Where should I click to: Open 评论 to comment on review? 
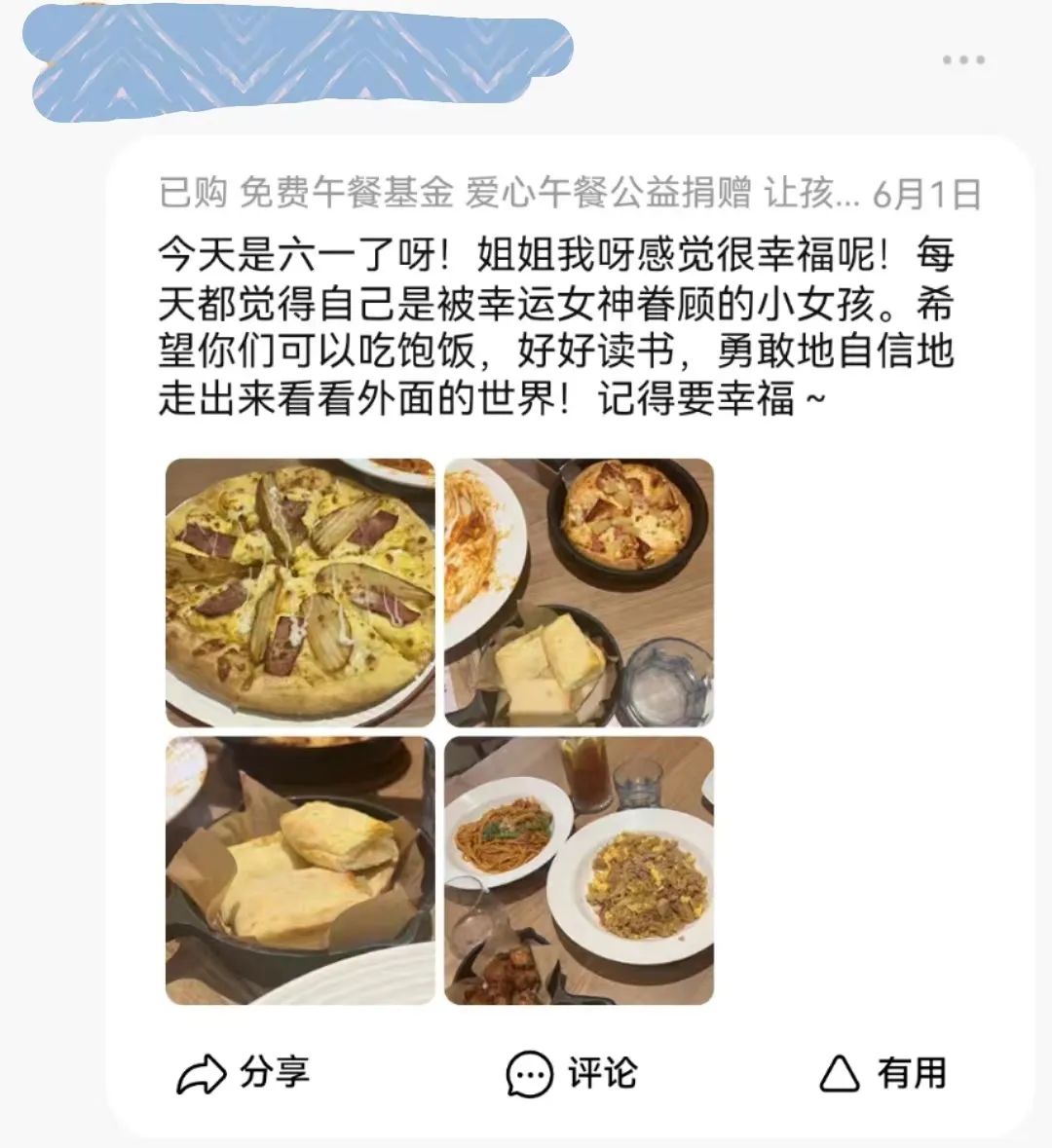(x=571, y=1073)
